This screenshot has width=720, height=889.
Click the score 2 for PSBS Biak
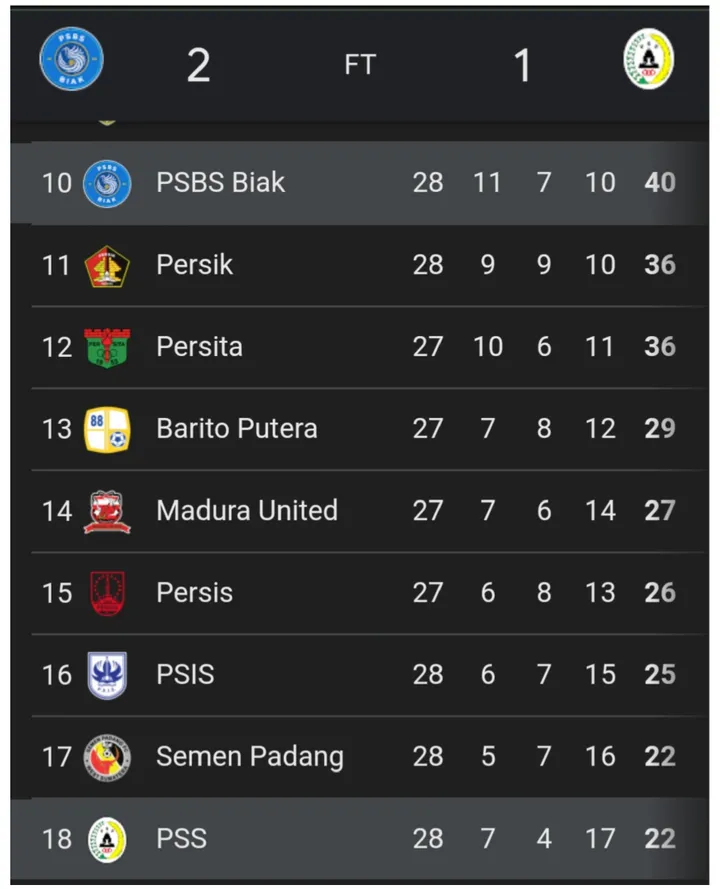click(197, 64)
